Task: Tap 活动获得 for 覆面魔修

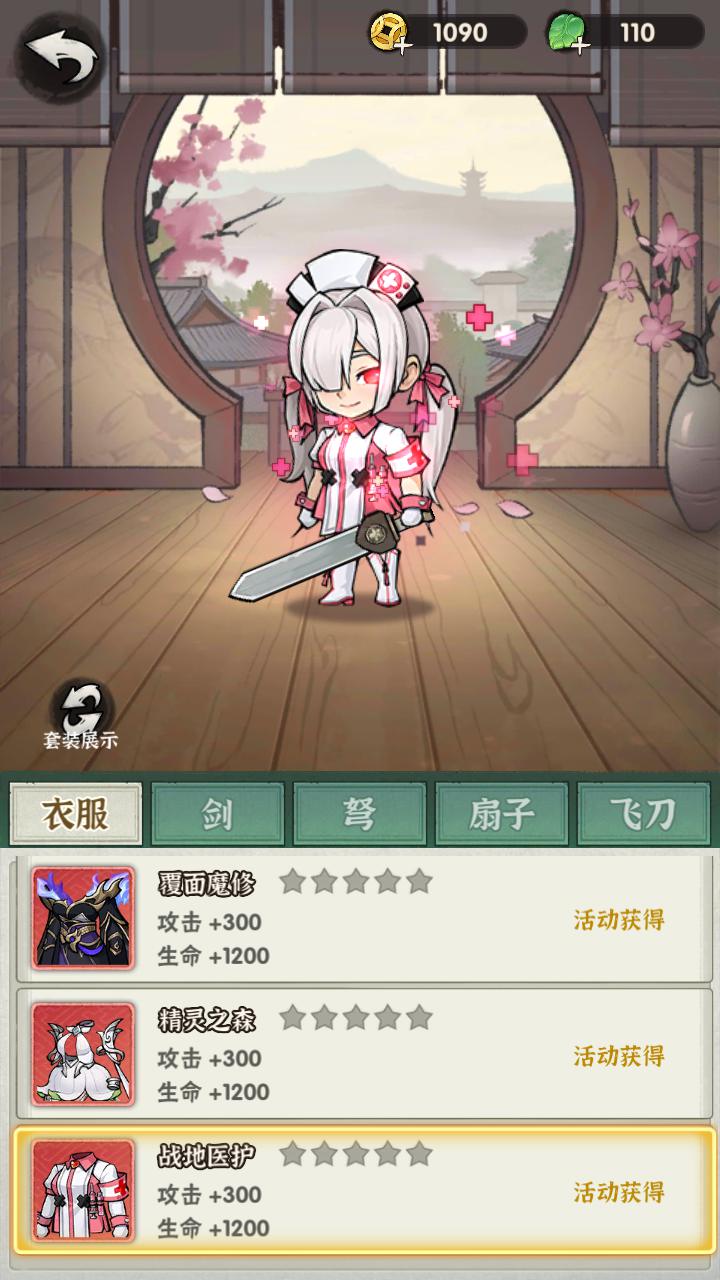Action: [618, 920]
